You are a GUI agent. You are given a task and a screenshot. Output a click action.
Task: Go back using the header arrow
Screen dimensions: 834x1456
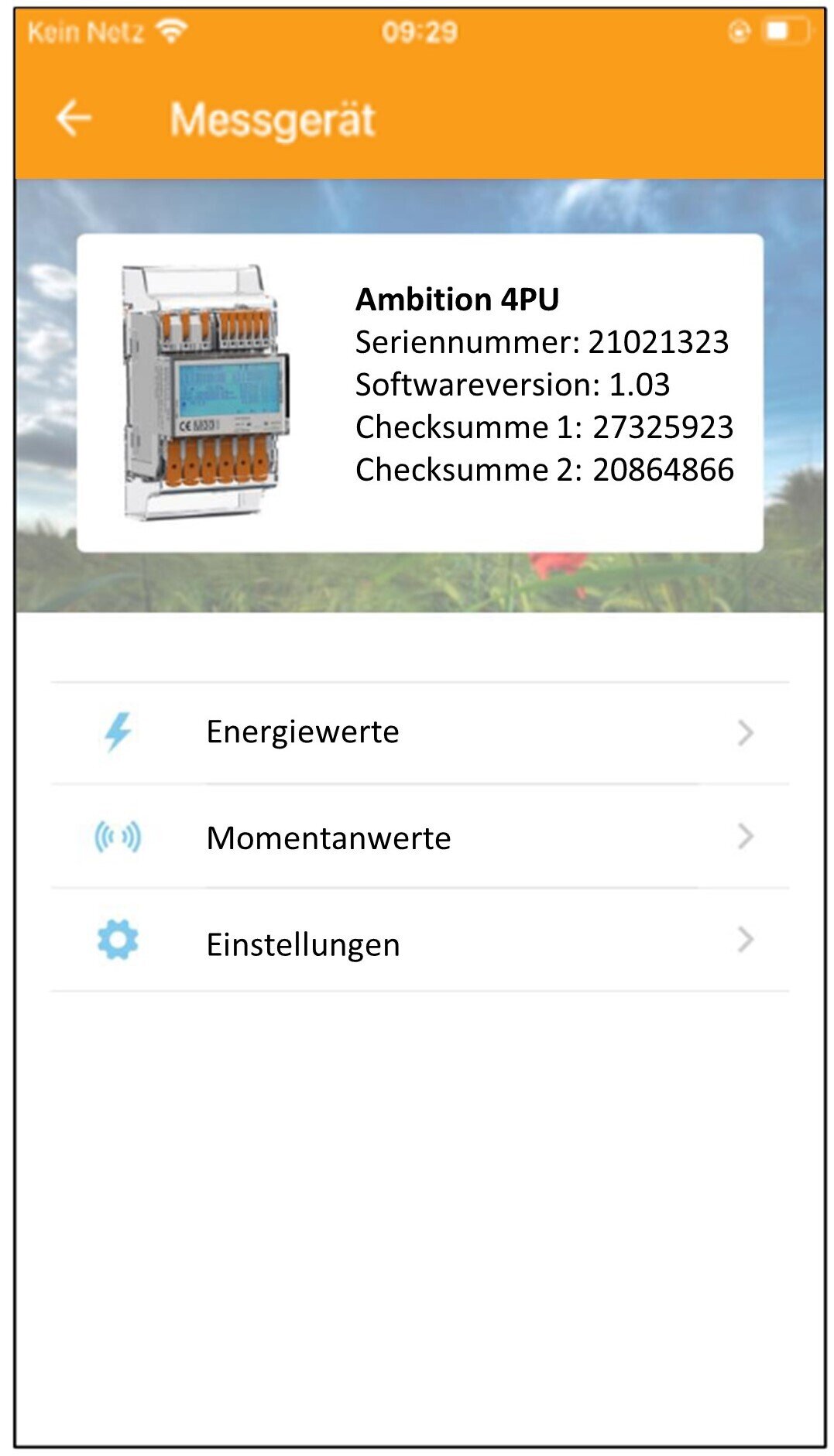pyautogui.click(x=74, y=118)
